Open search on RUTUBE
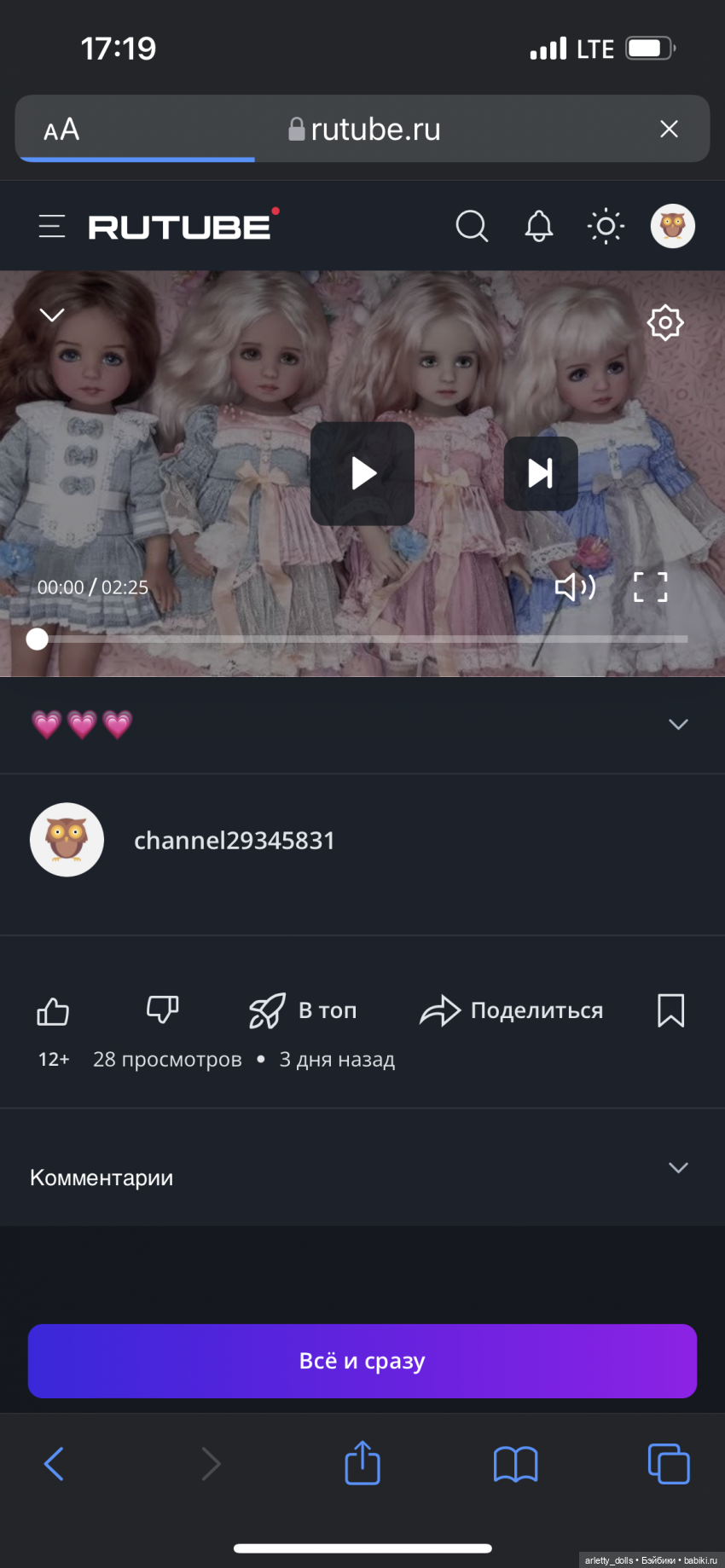 (x=472, y=227)
